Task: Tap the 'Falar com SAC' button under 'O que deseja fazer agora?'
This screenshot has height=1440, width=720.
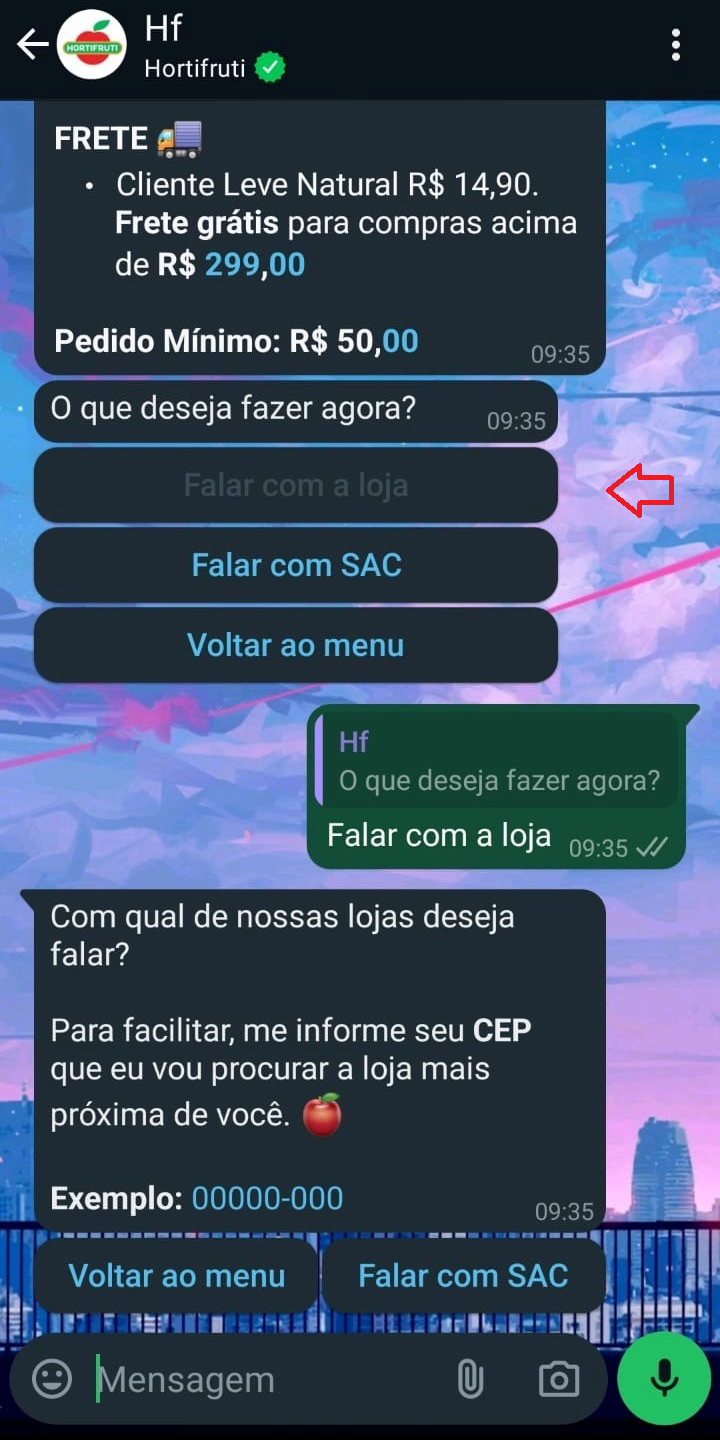Action: [x=296, y=565]
